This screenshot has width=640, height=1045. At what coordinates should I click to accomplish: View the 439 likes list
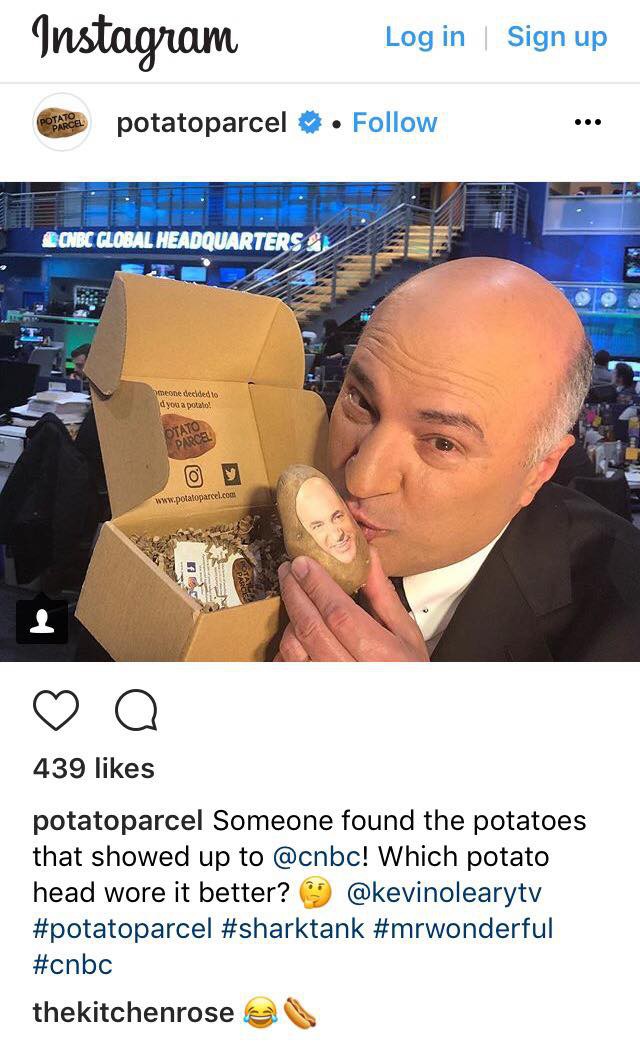pyautogui.click(x=94, y=768)
